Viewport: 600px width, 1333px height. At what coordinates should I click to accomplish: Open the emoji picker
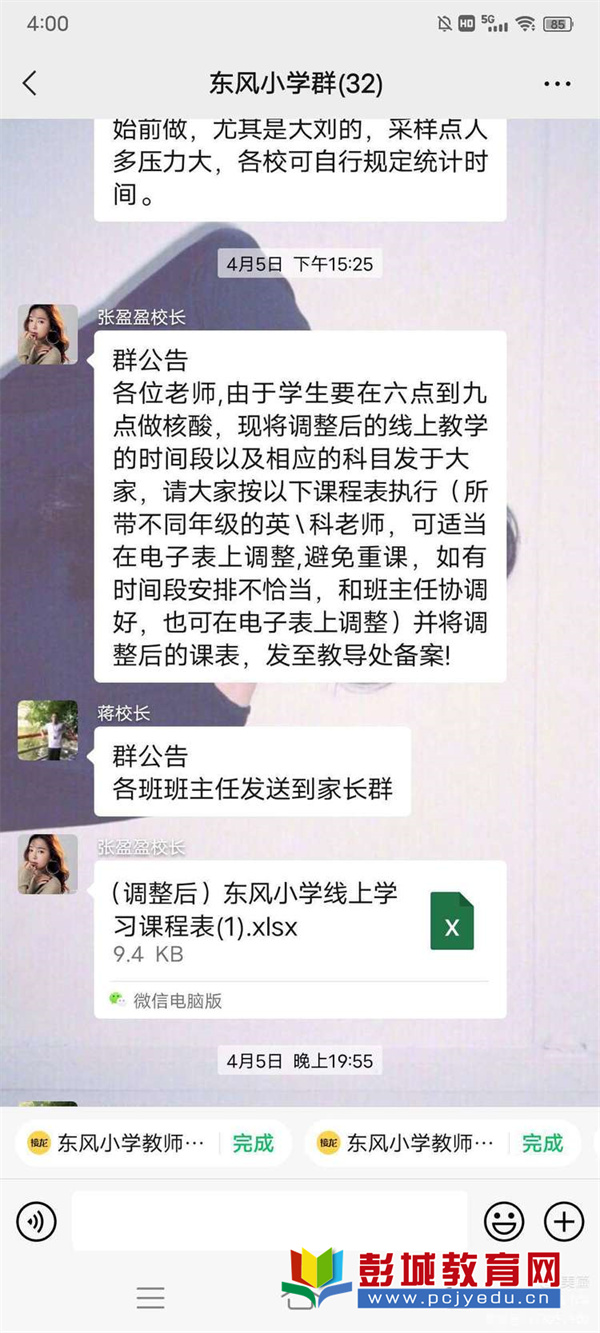(x=504, y=1221)
